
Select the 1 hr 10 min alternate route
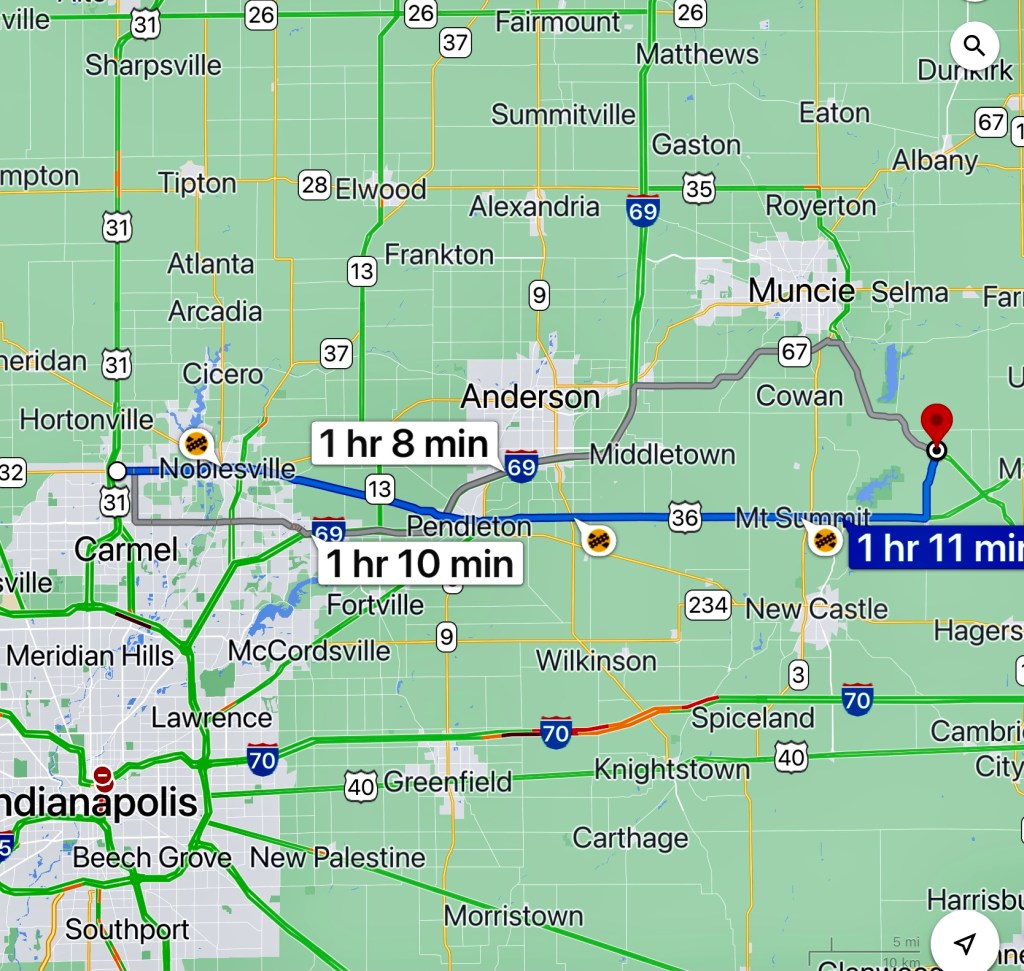[x=420, y=564]
